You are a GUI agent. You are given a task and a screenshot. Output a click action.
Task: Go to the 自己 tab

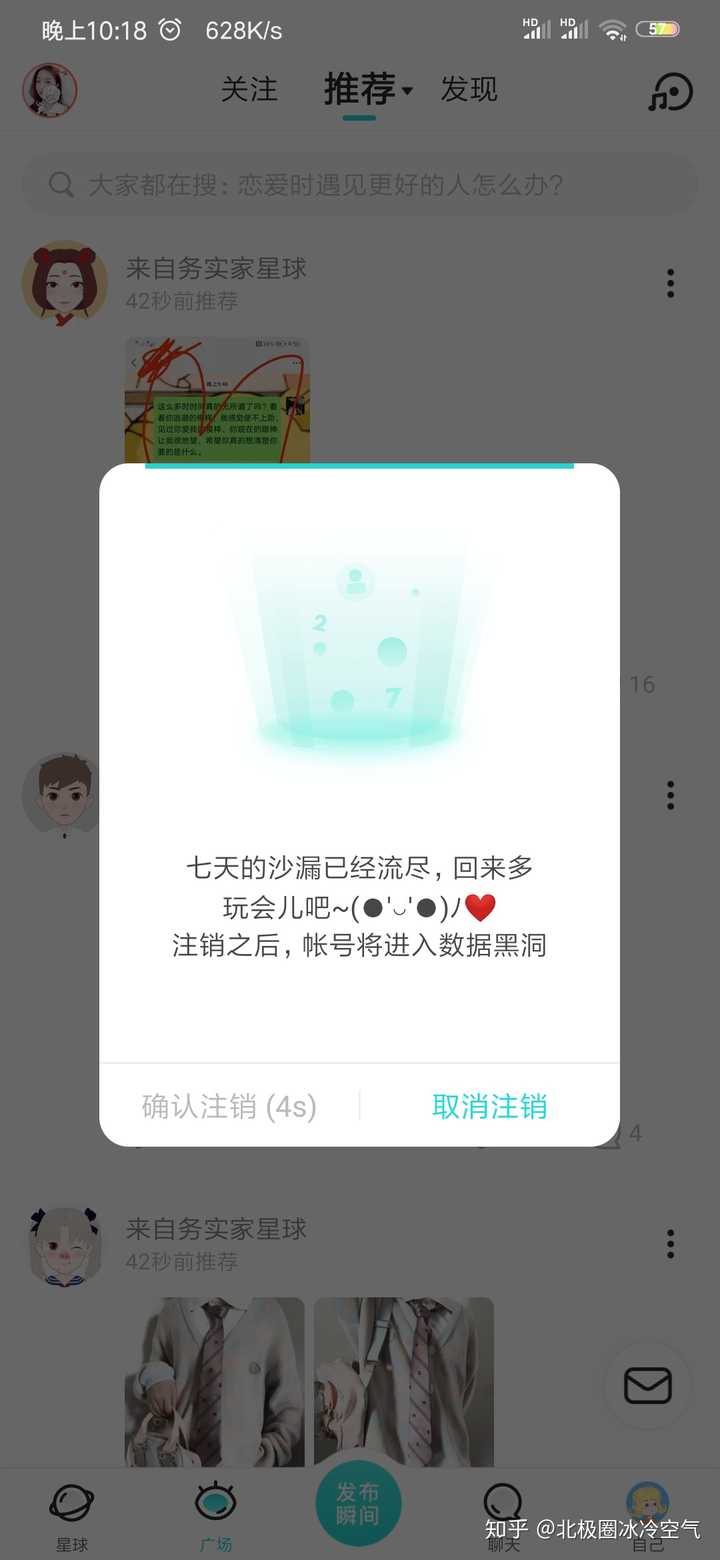coord(647,1515)
